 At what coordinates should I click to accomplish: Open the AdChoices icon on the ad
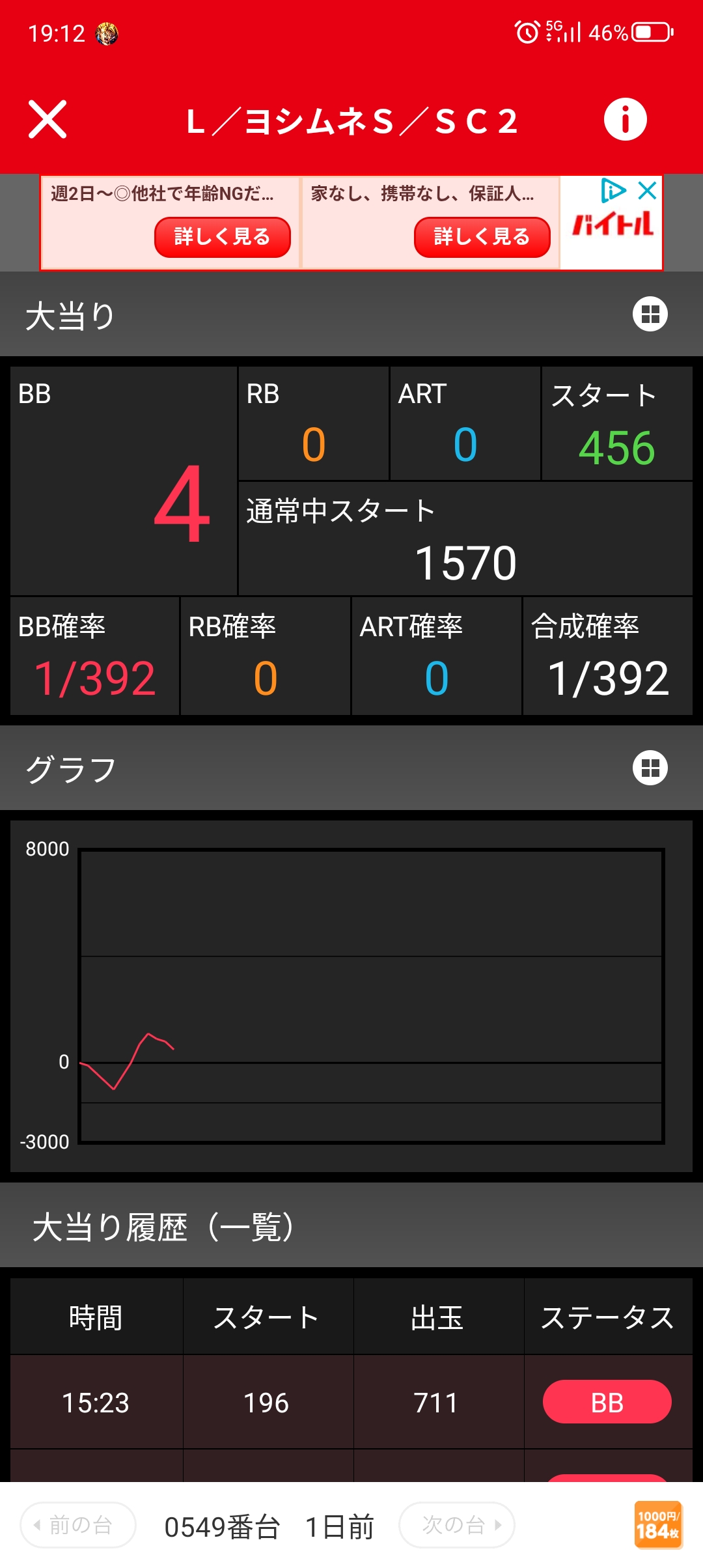613,191
